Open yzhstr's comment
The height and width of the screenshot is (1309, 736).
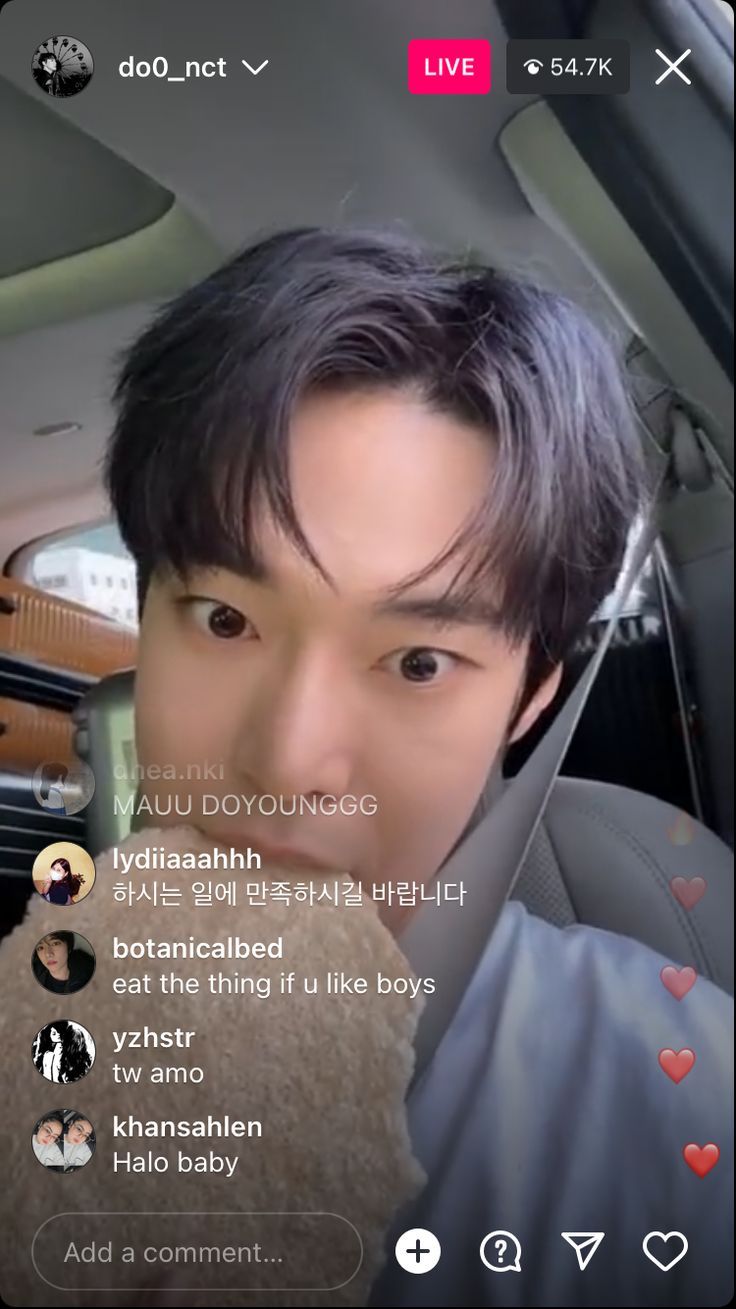[158, 1055]
